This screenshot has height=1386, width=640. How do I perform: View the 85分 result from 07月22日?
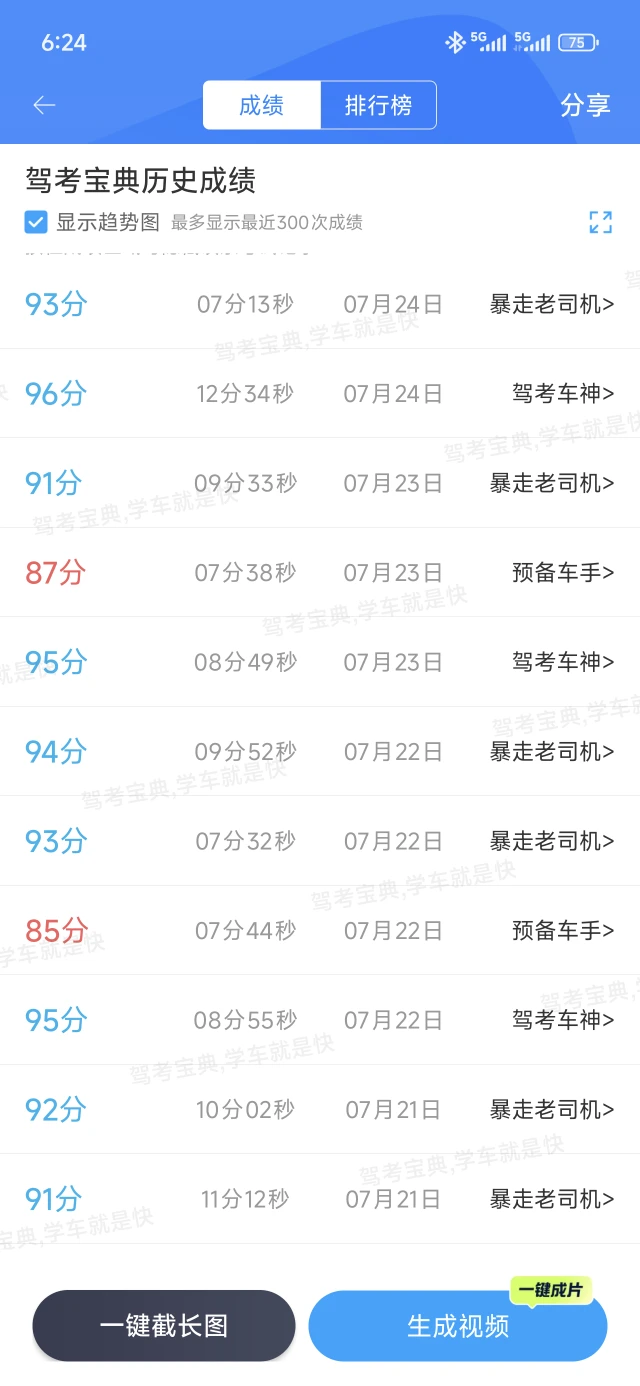click(x=320, y=931)
